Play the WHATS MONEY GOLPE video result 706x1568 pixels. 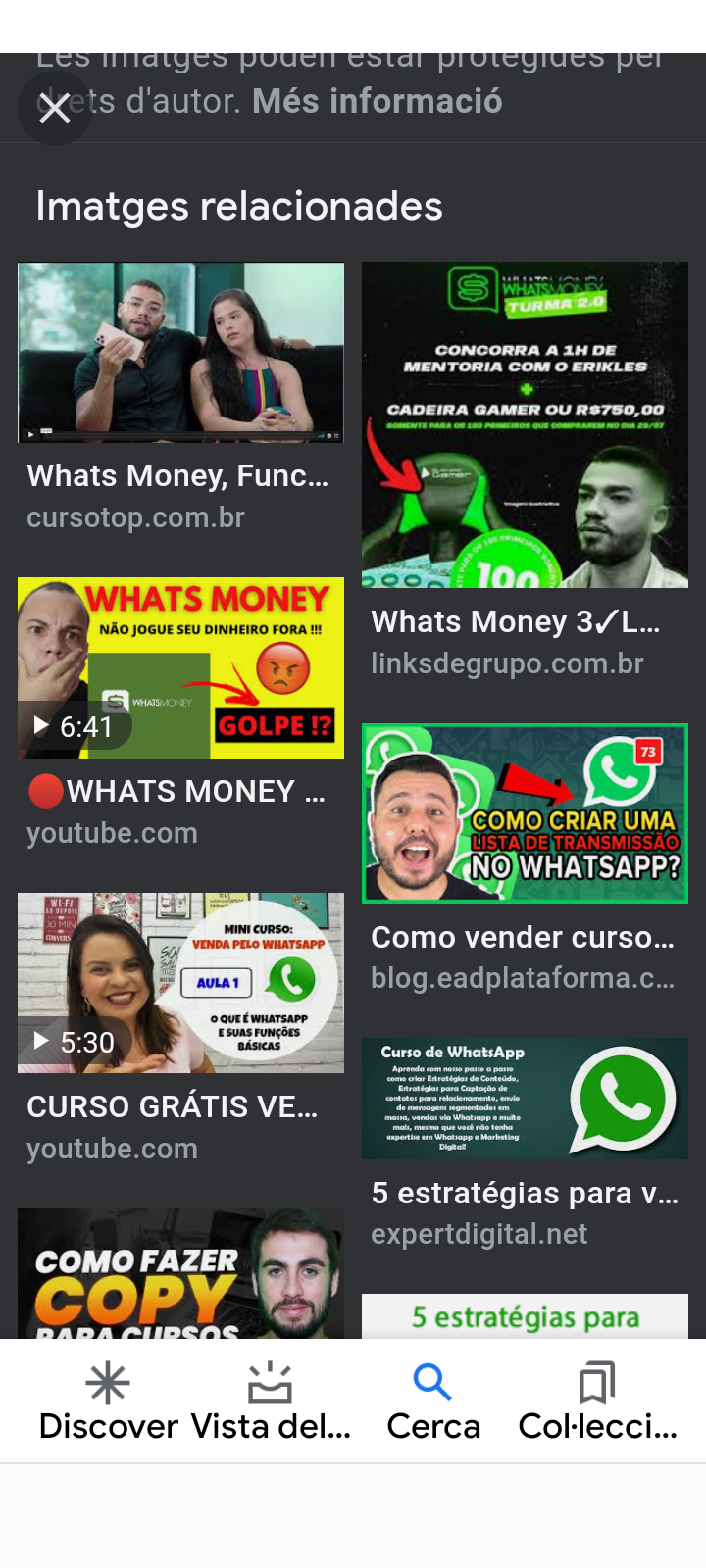pyautogui.click(x=180, y=667)
